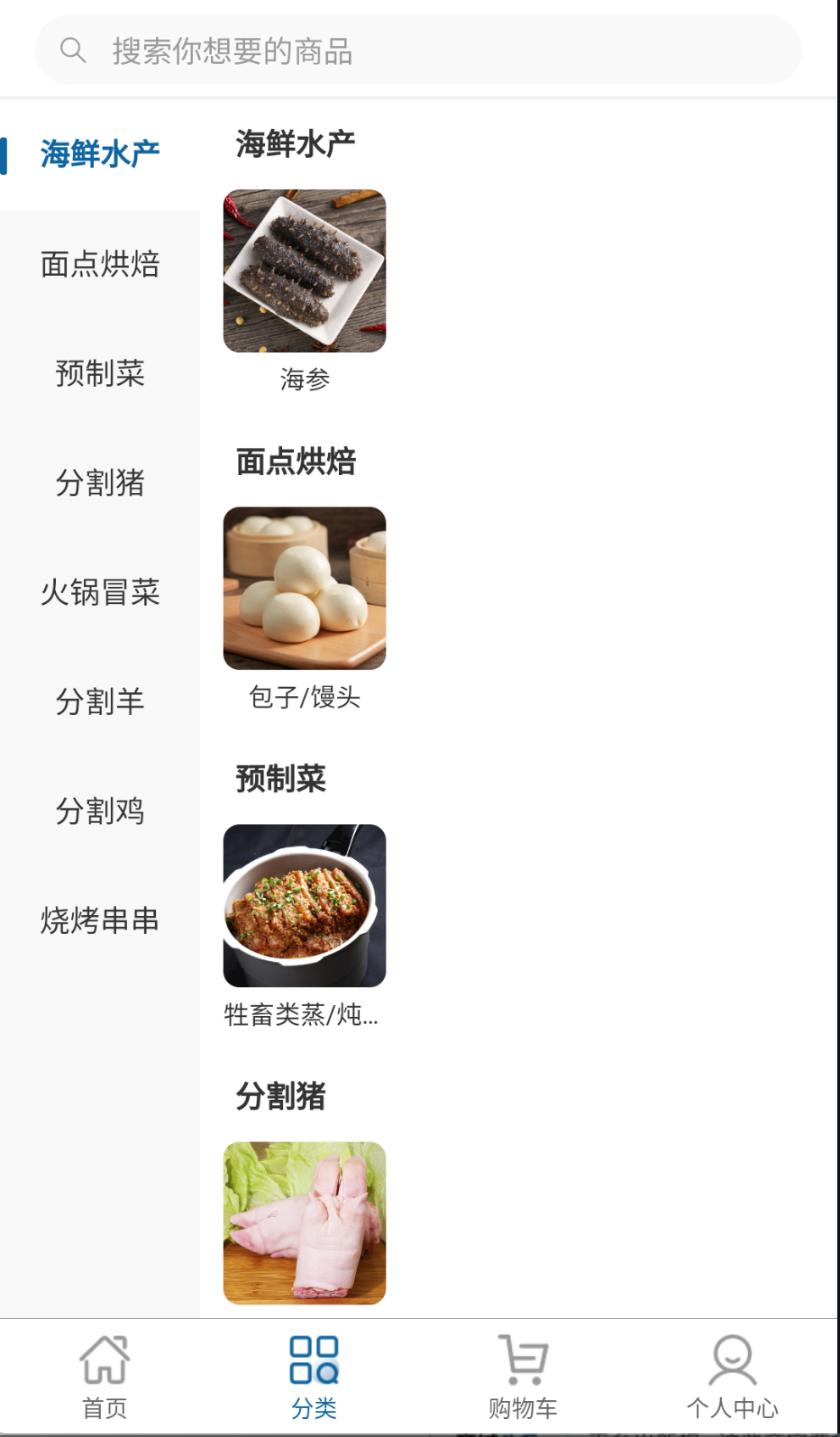Select the 预制菜 category
840x1437 pixels.
coord(100,373)
